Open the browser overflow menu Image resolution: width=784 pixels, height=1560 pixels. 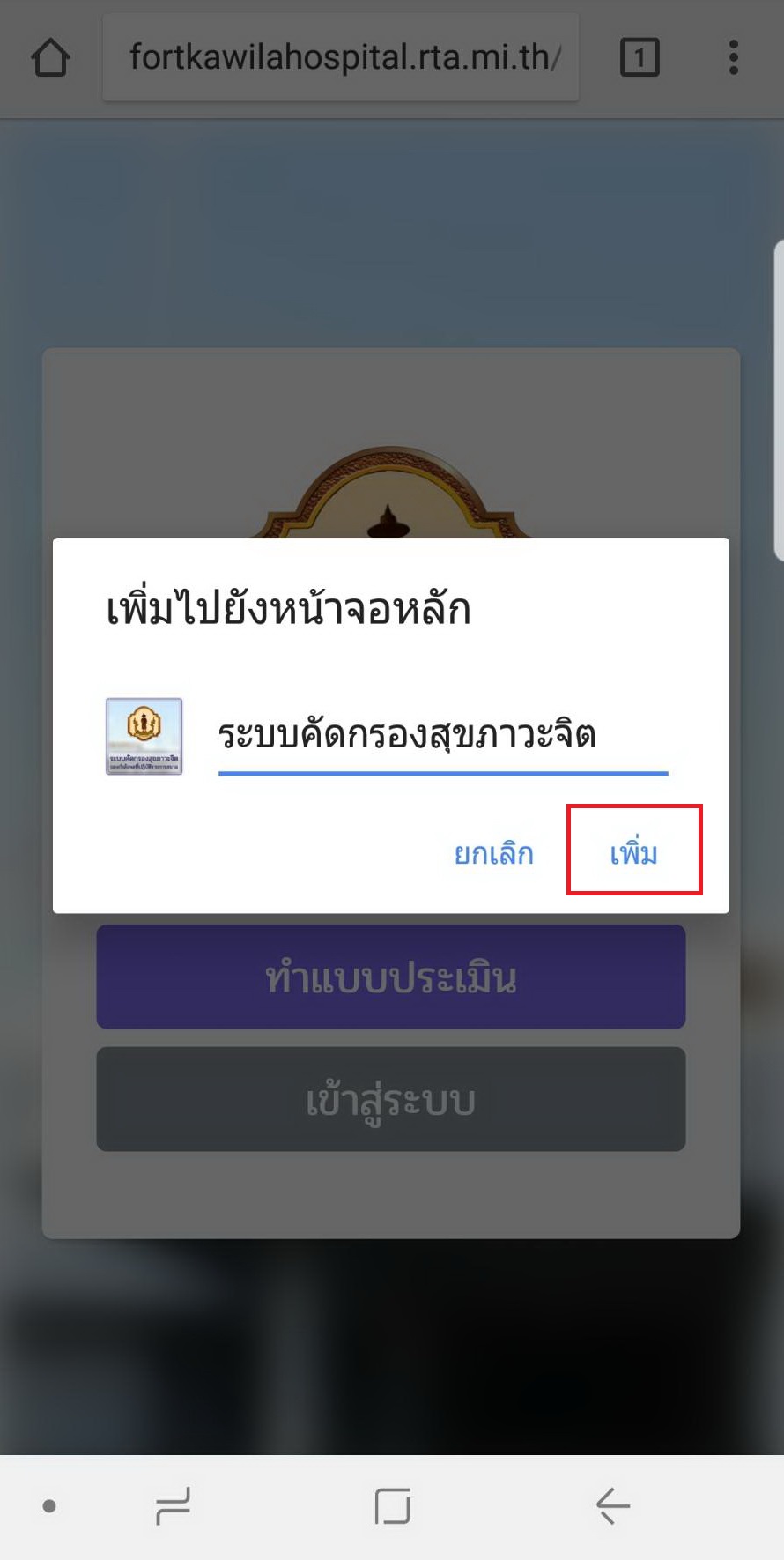(x=733, y=58)
